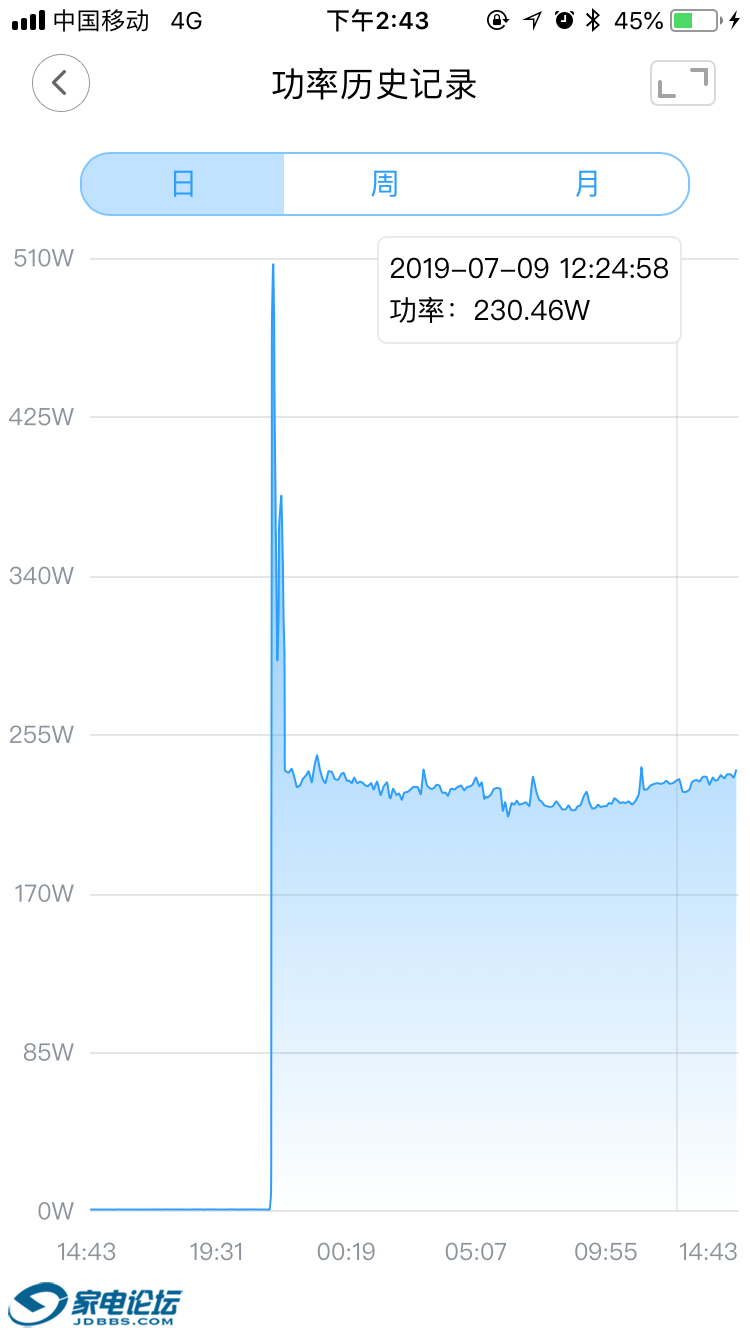The height and width of the screenshot is (1334, 750).
Task: Select the 日 (day) tab
Action: [x=183, y=184]
